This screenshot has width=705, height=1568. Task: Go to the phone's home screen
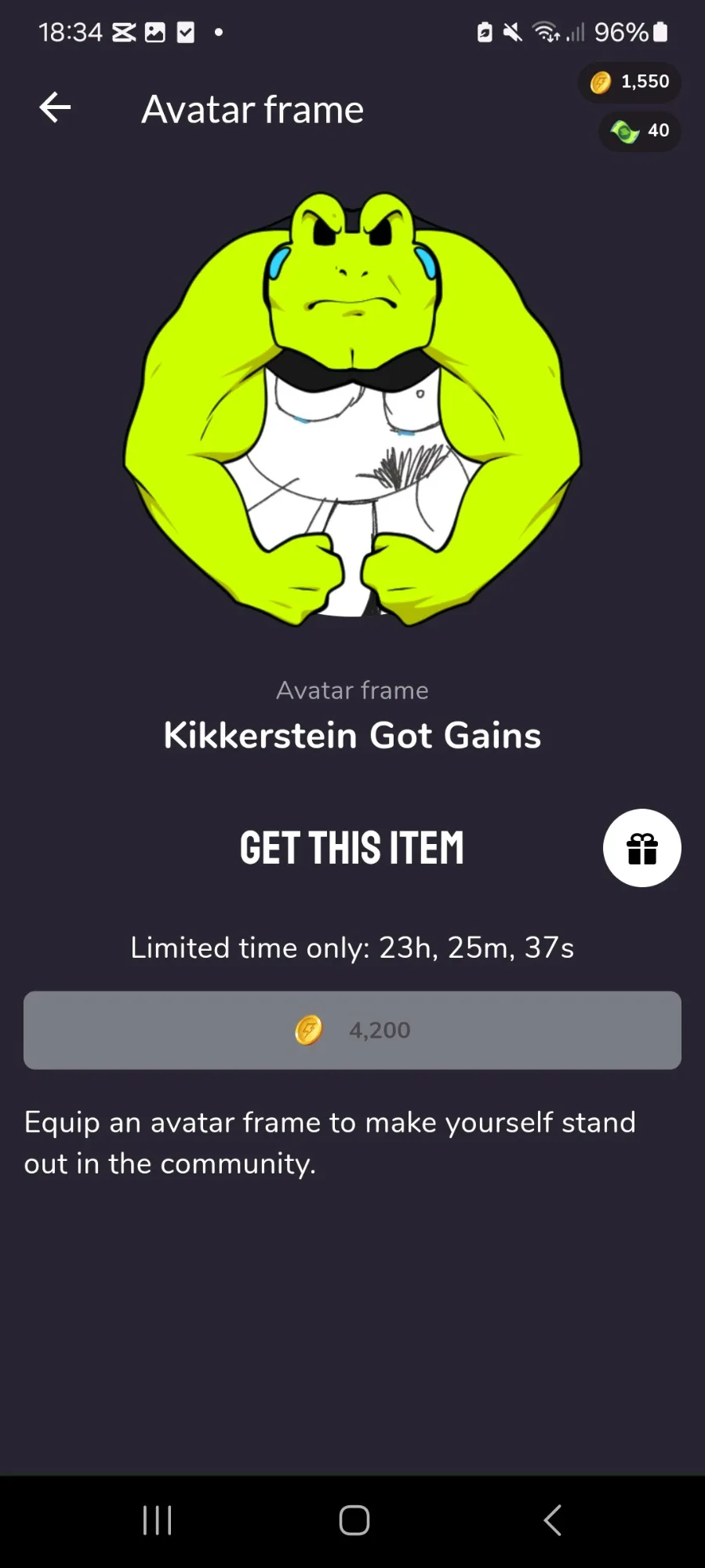pyautogui.click(x=354, y=1520)
